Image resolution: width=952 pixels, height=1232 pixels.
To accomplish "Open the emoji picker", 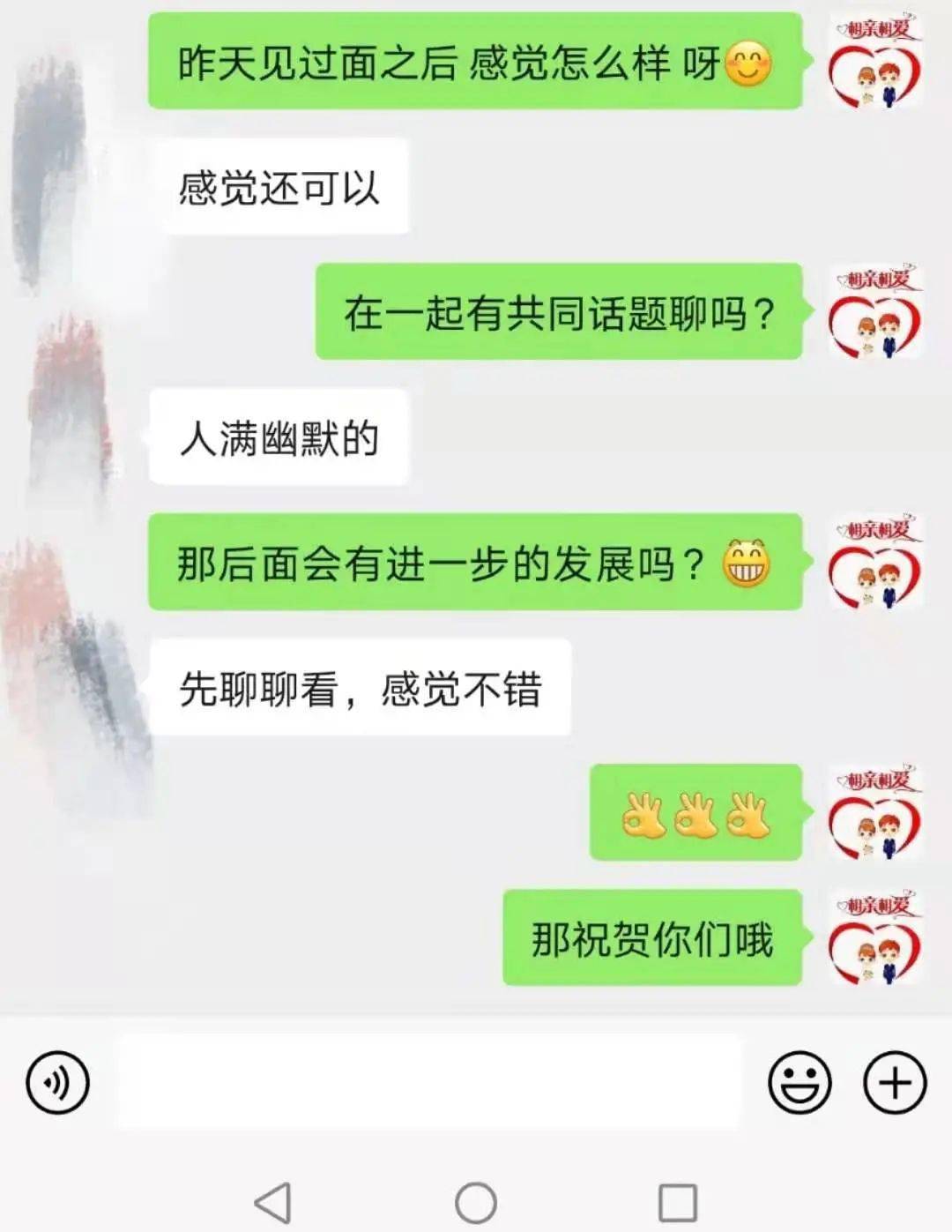I will 799,1082.
